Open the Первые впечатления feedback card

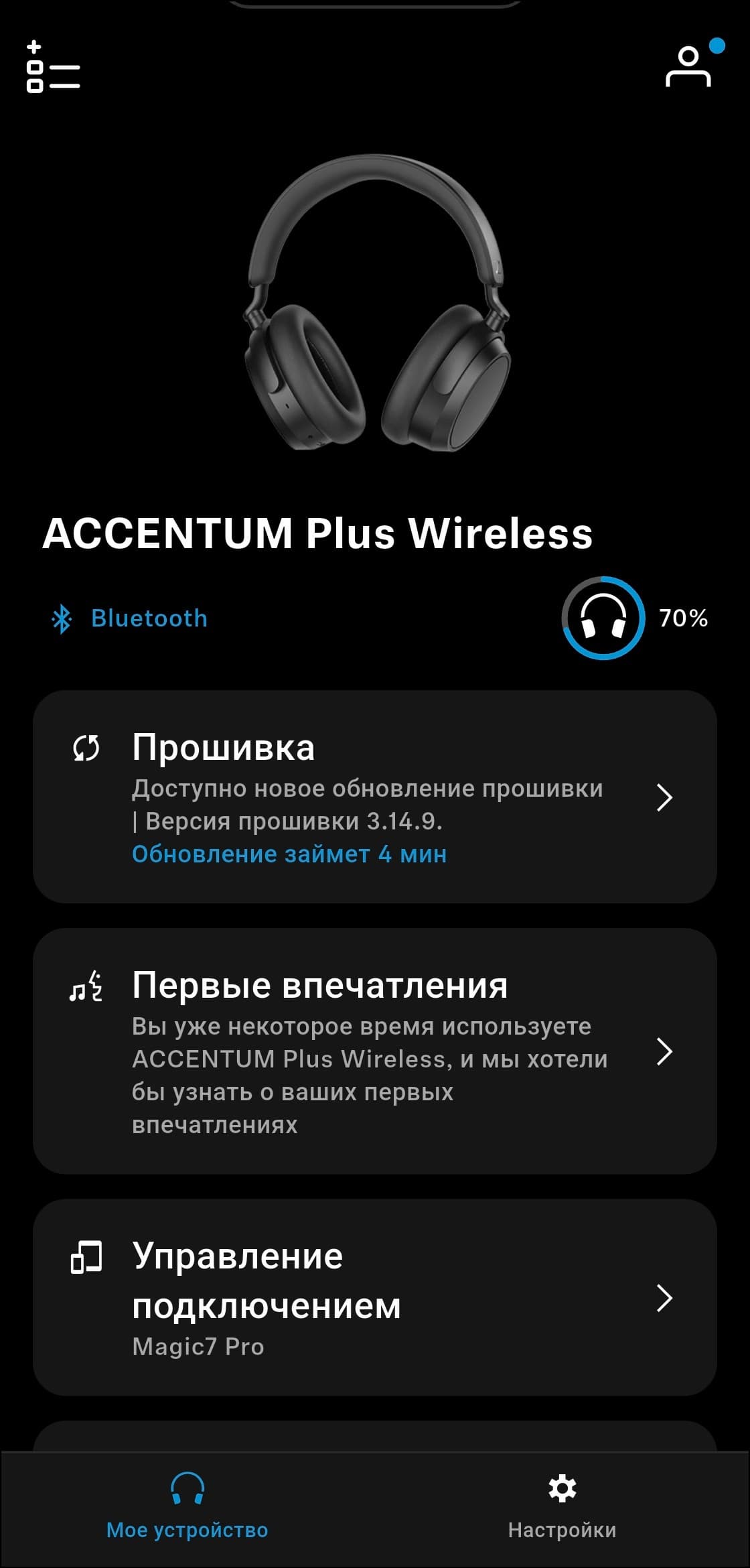(375, 1051)
